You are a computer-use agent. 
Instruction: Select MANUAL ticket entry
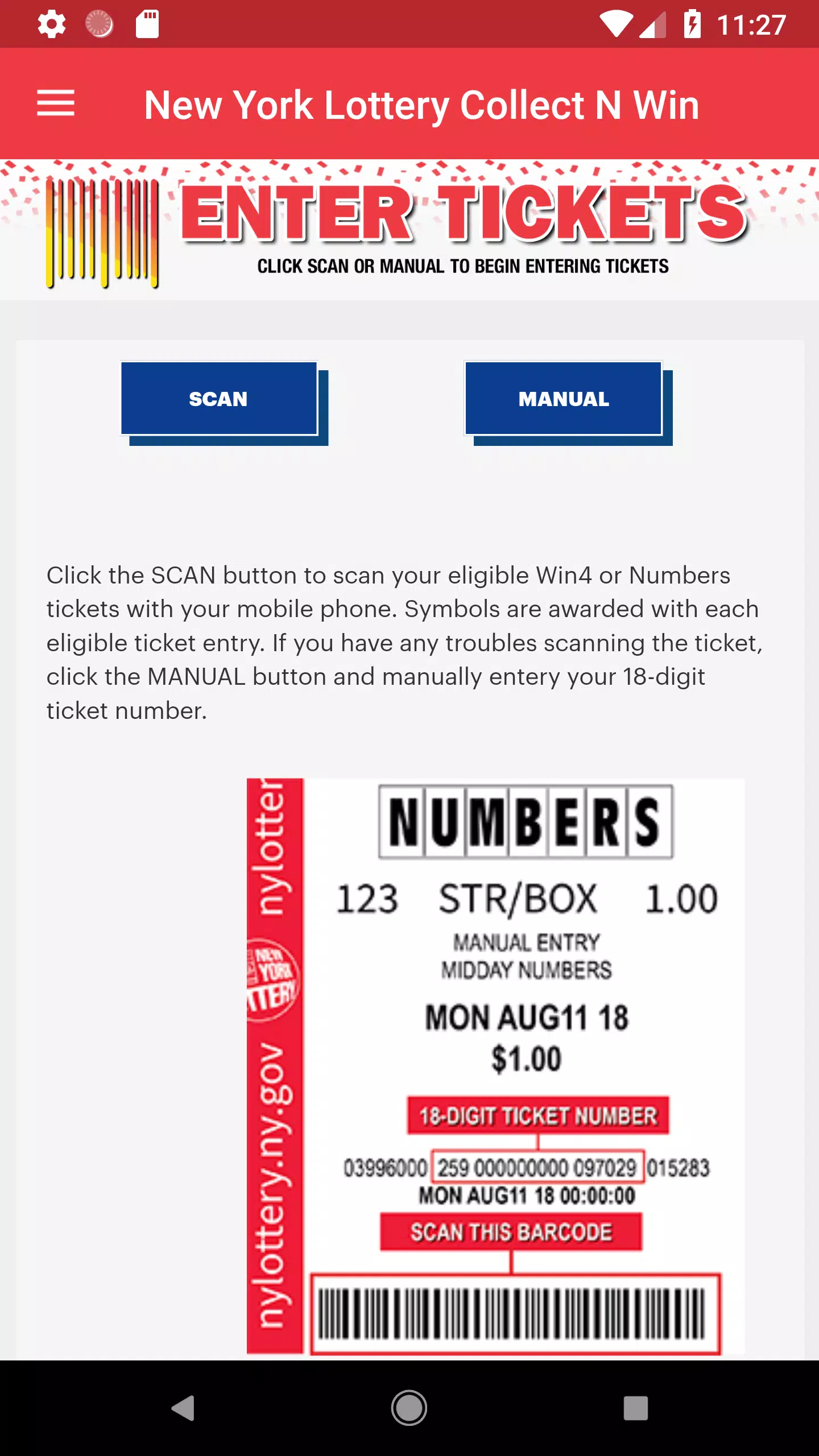click(x=564, y=399)
